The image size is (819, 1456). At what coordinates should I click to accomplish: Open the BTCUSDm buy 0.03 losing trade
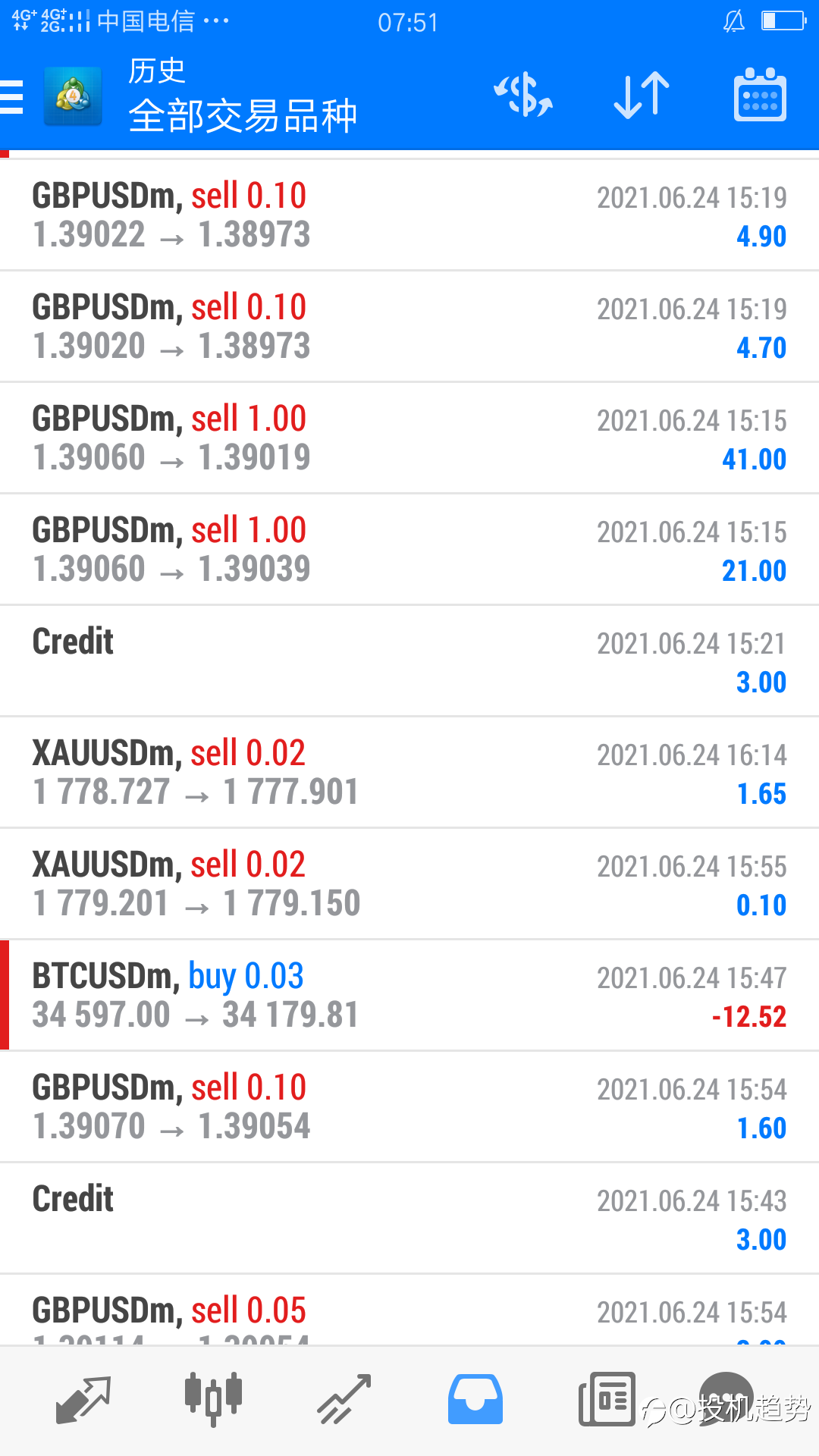[409, 996]
